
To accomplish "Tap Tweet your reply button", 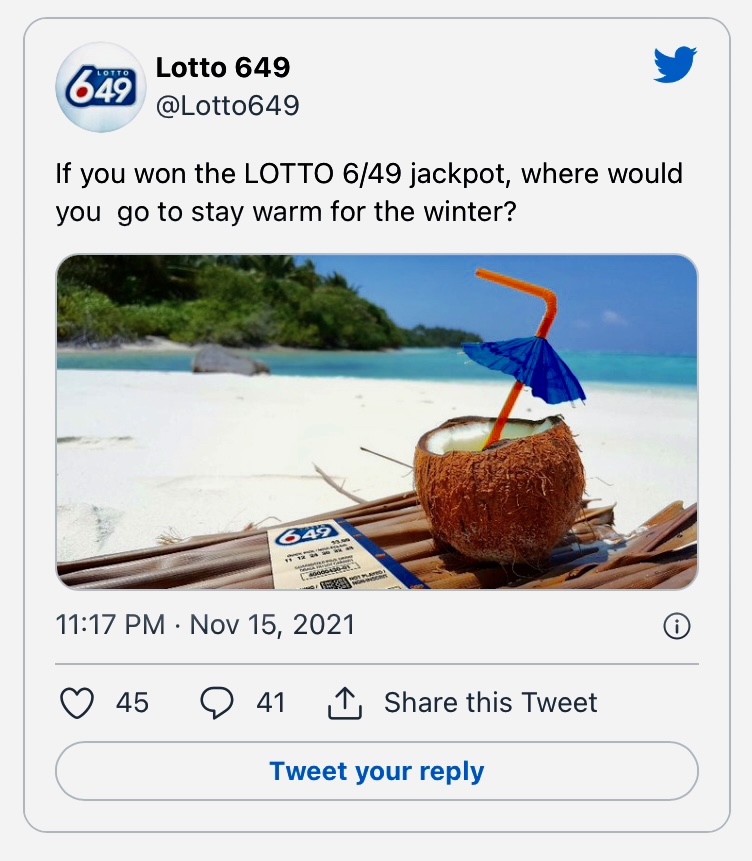I will [x=376, y=771].
